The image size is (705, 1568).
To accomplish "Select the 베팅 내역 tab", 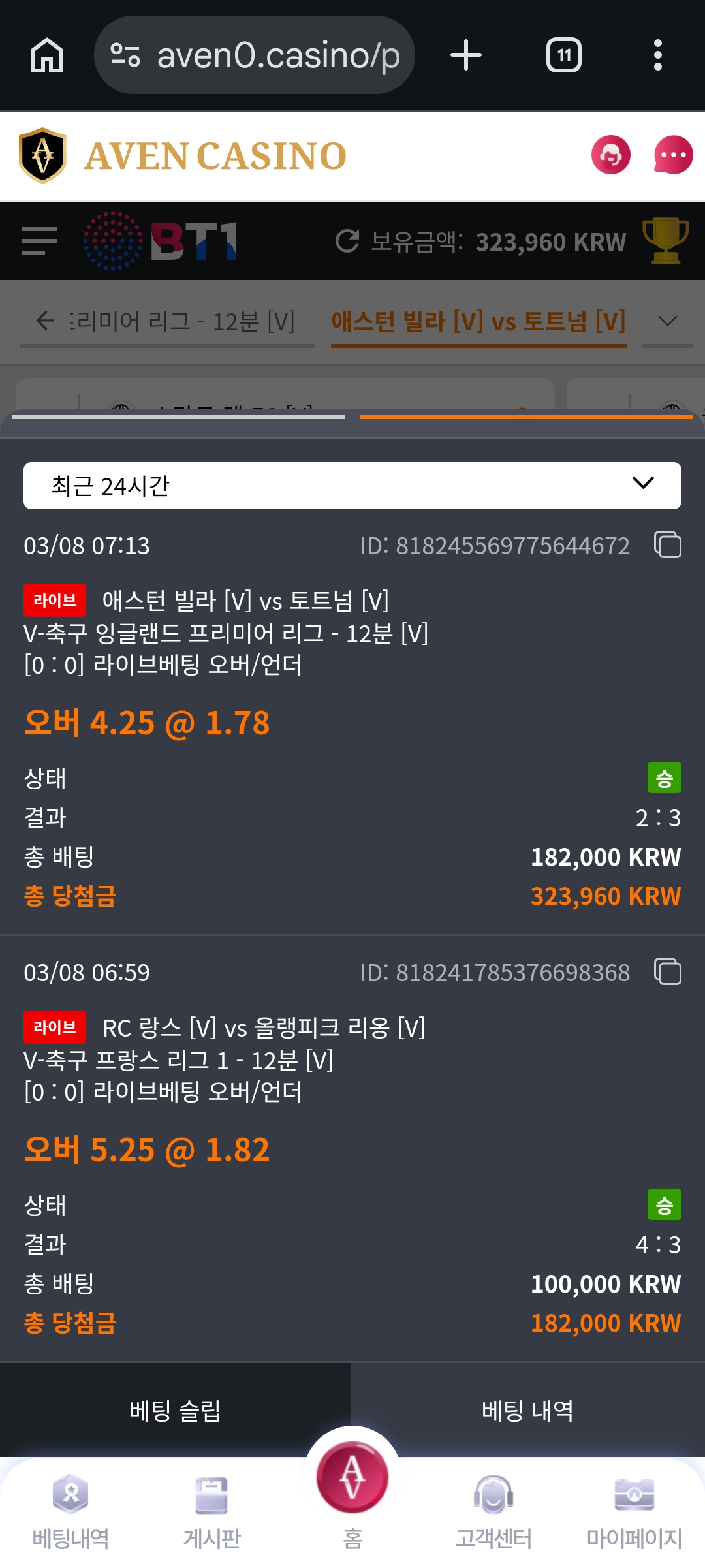I will [x=527, y=1410].
